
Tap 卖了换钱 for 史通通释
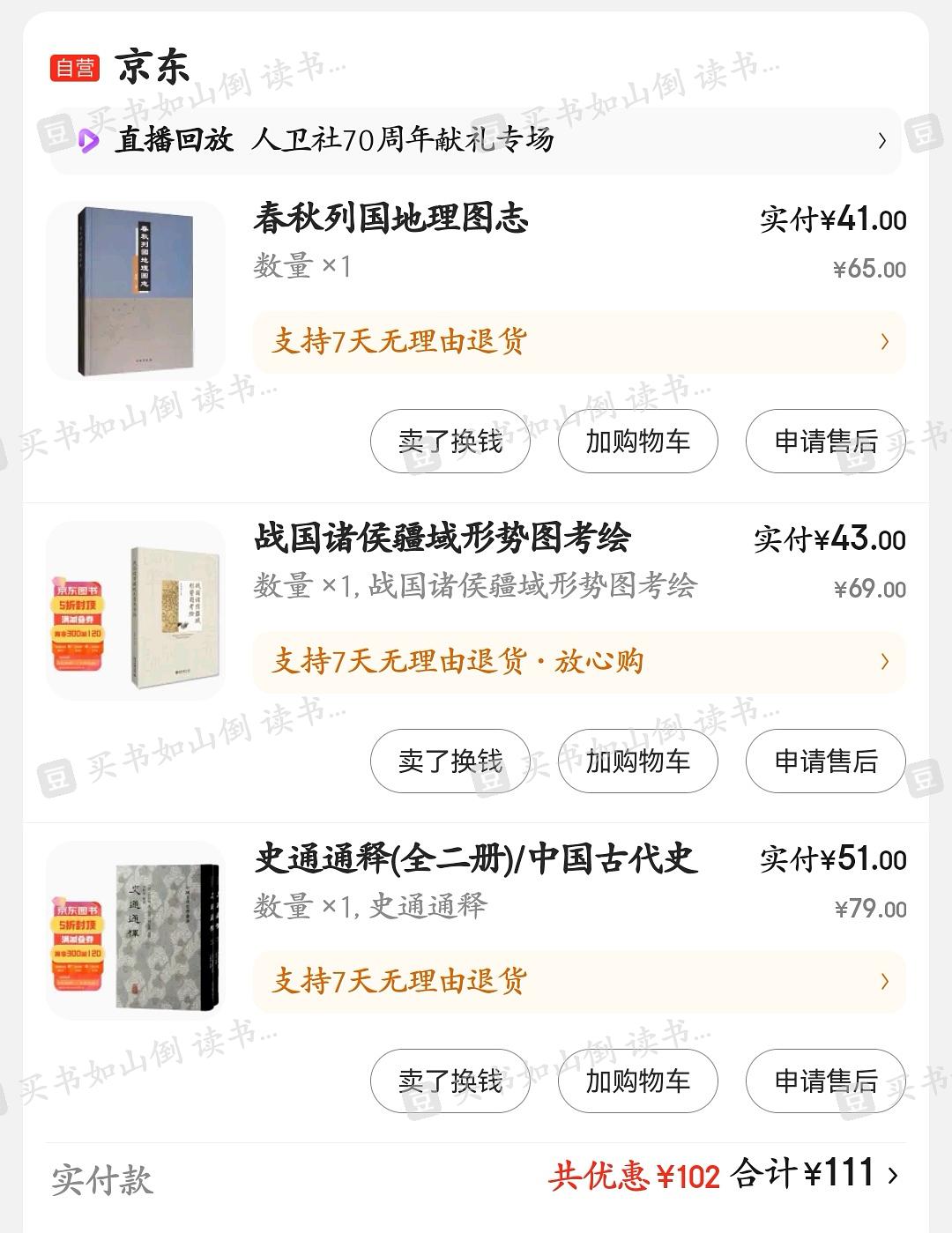coord(450,1081)
